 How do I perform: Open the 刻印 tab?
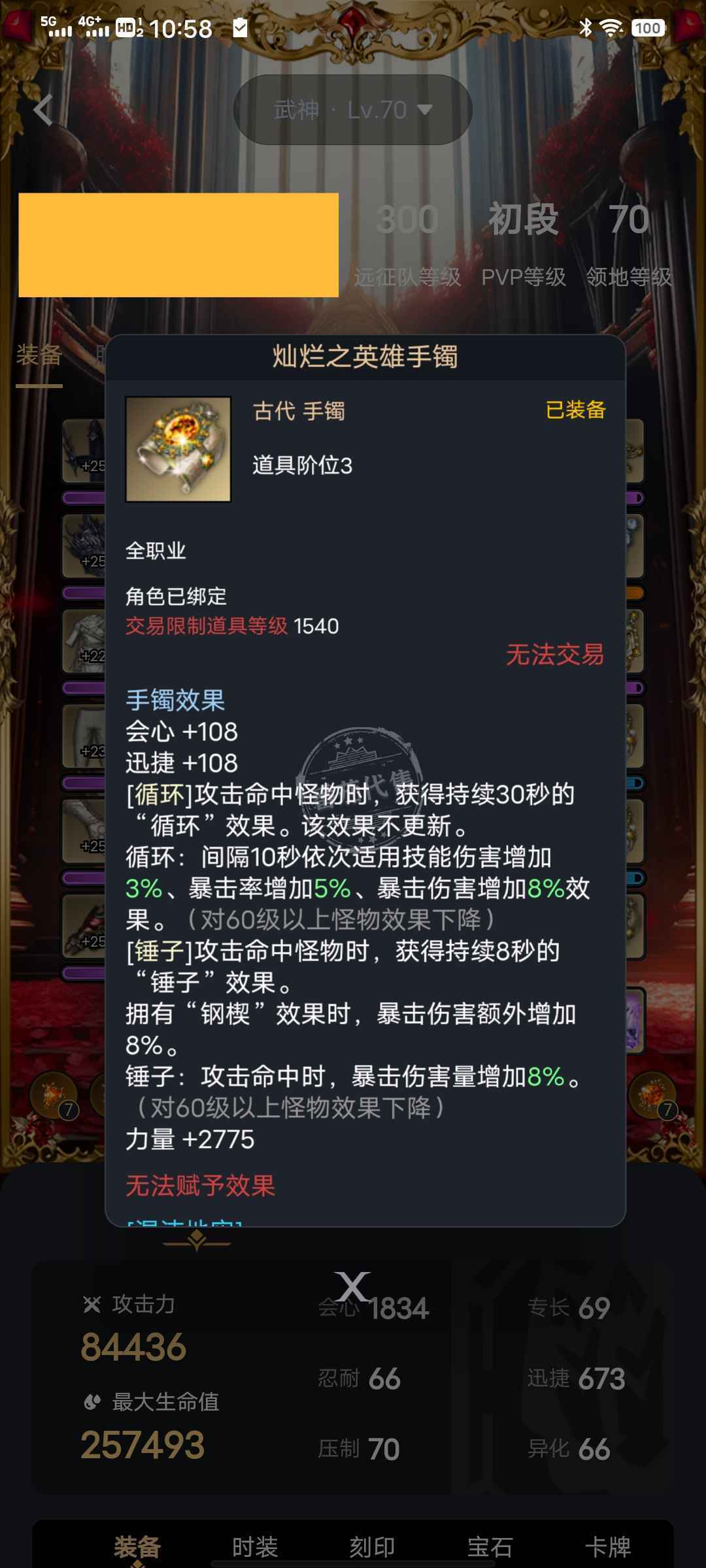pos(372,1546)
